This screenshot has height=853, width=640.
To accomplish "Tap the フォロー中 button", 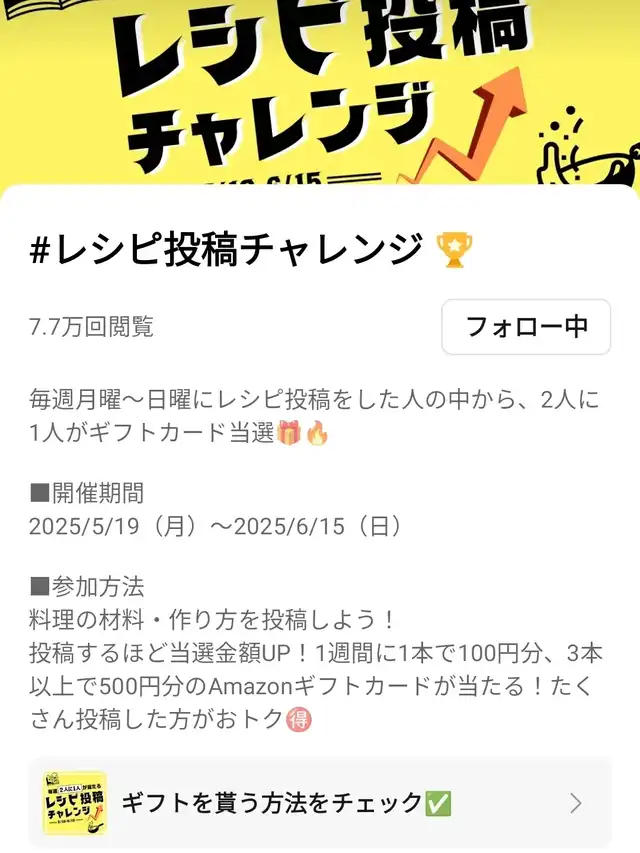I will 526,327.
